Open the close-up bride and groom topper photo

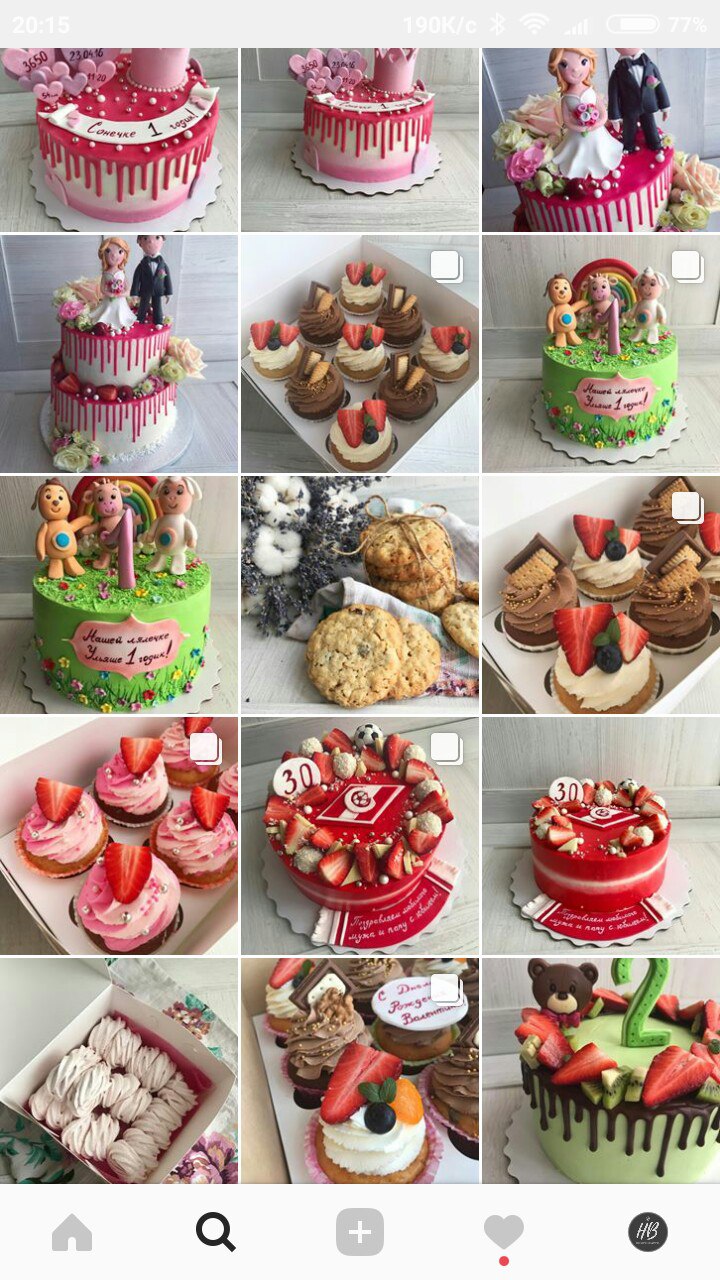tap(601, 140)
